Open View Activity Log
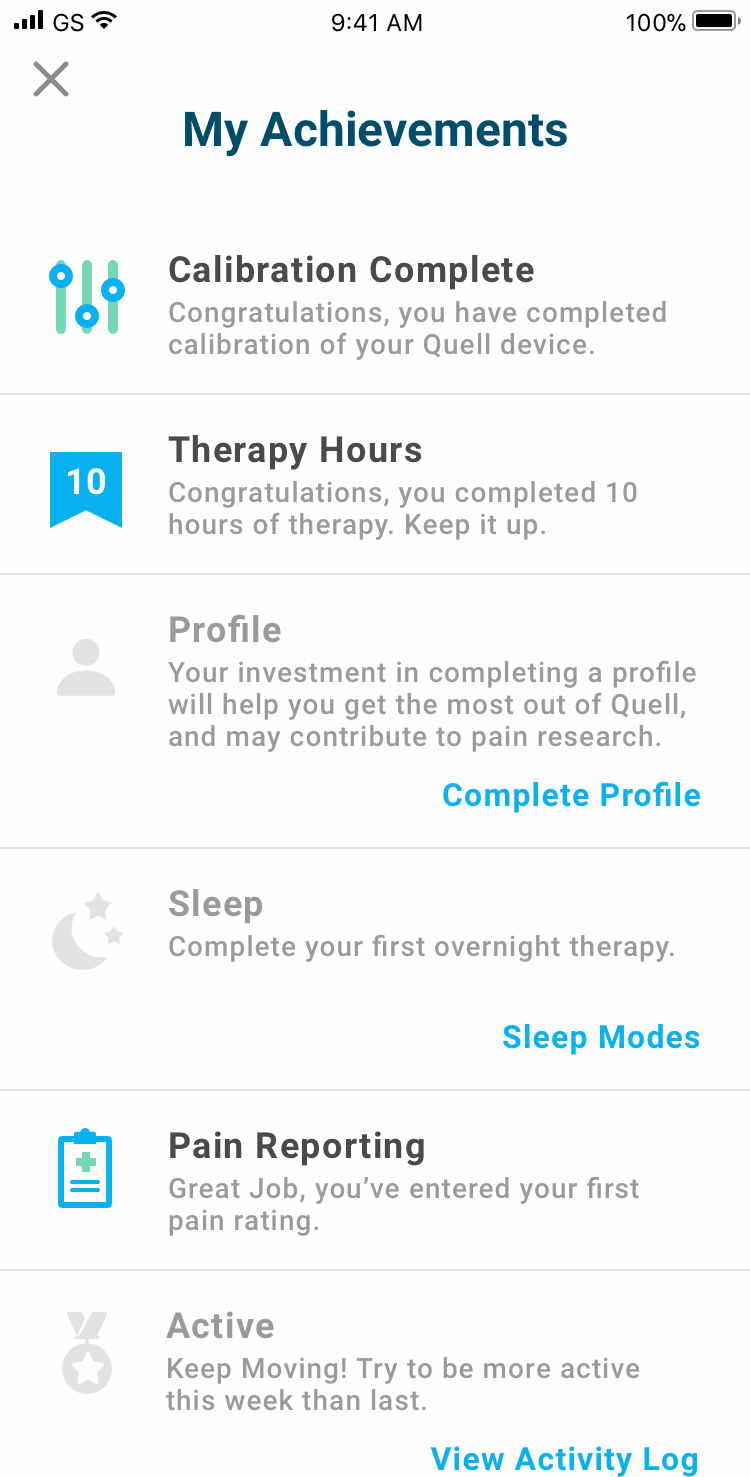Viewport: 750px width, 1477px height. click(564, 1458)
